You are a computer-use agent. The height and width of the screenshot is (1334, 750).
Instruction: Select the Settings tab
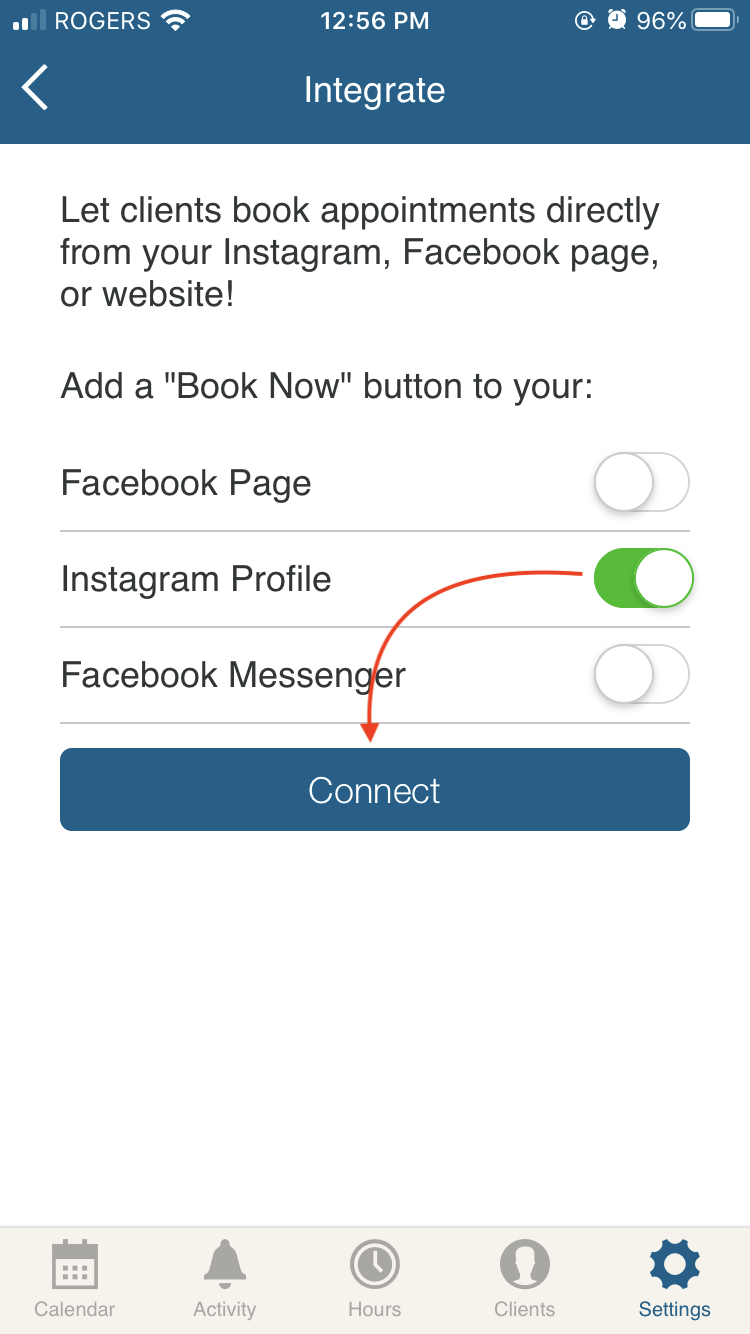[675, 1279]
